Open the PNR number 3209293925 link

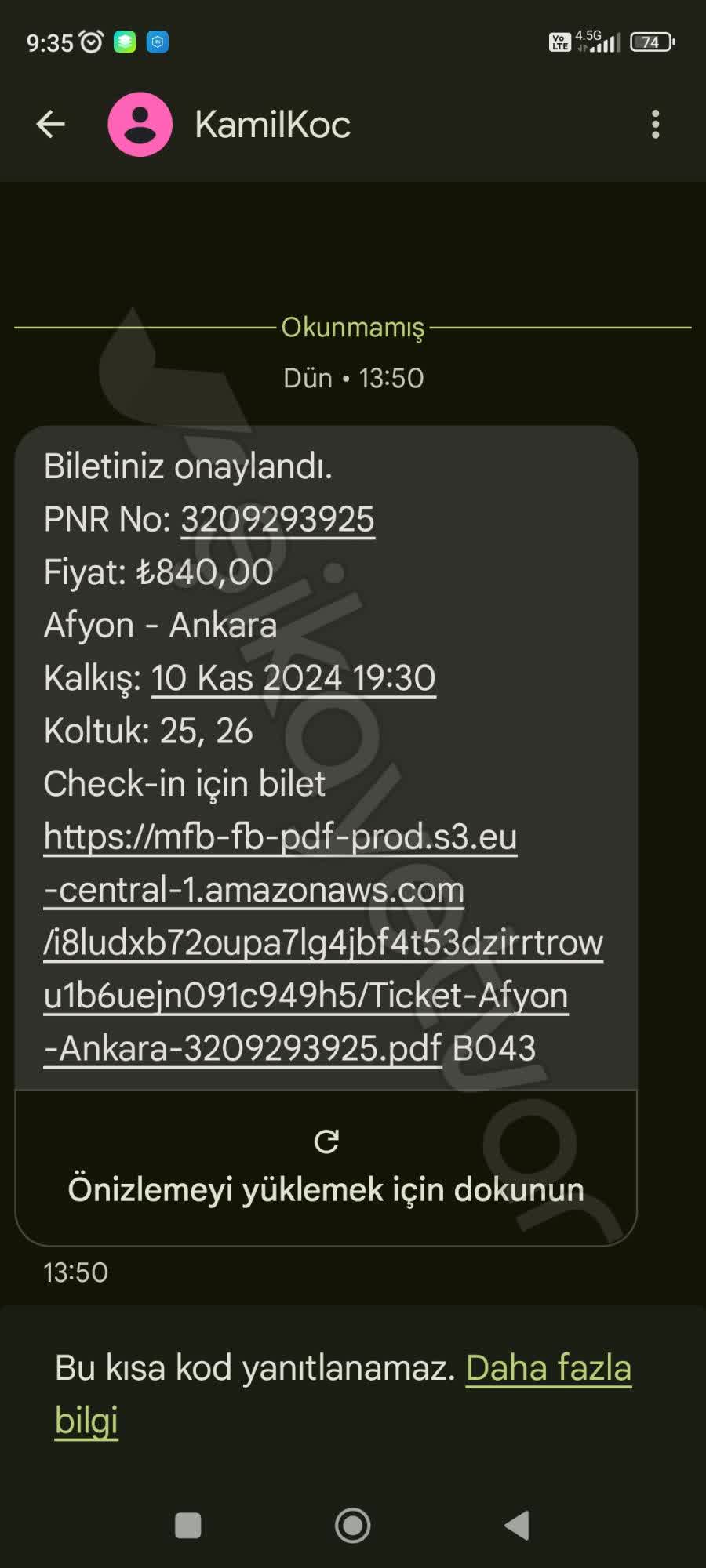(278, 519)
